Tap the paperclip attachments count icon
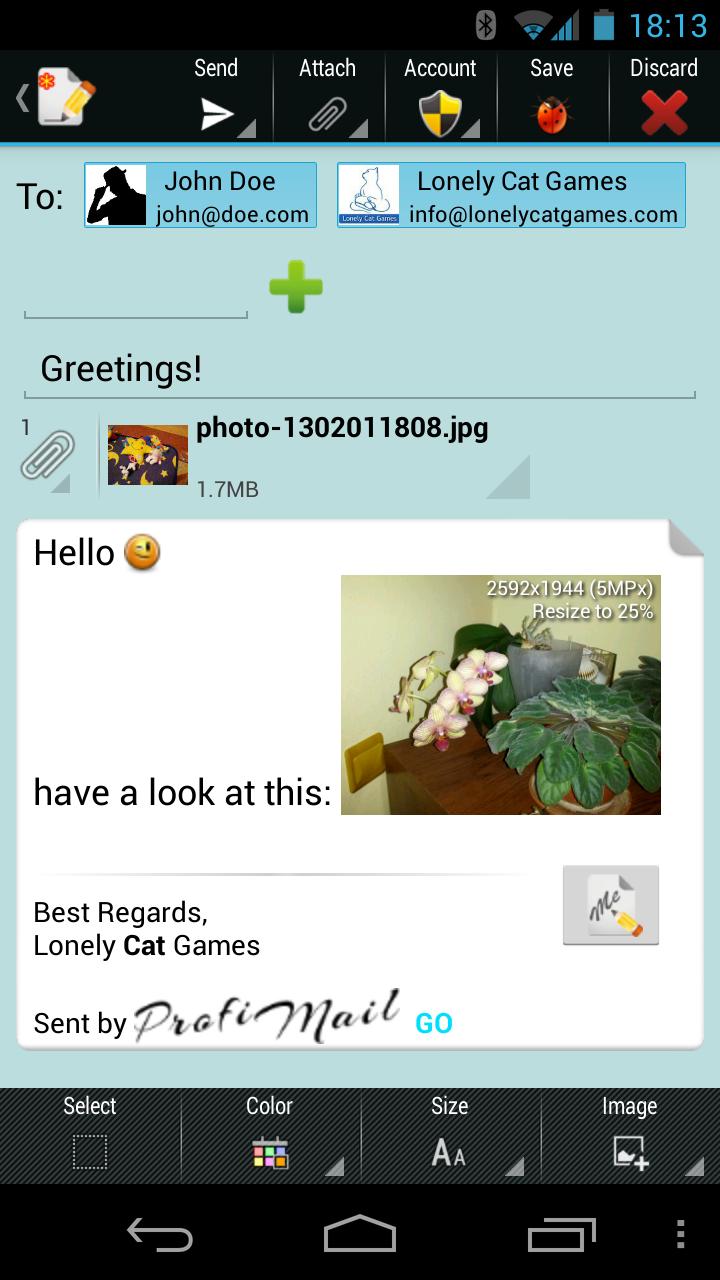Screen dimensions: 720x1280 (x=48, y=456)
